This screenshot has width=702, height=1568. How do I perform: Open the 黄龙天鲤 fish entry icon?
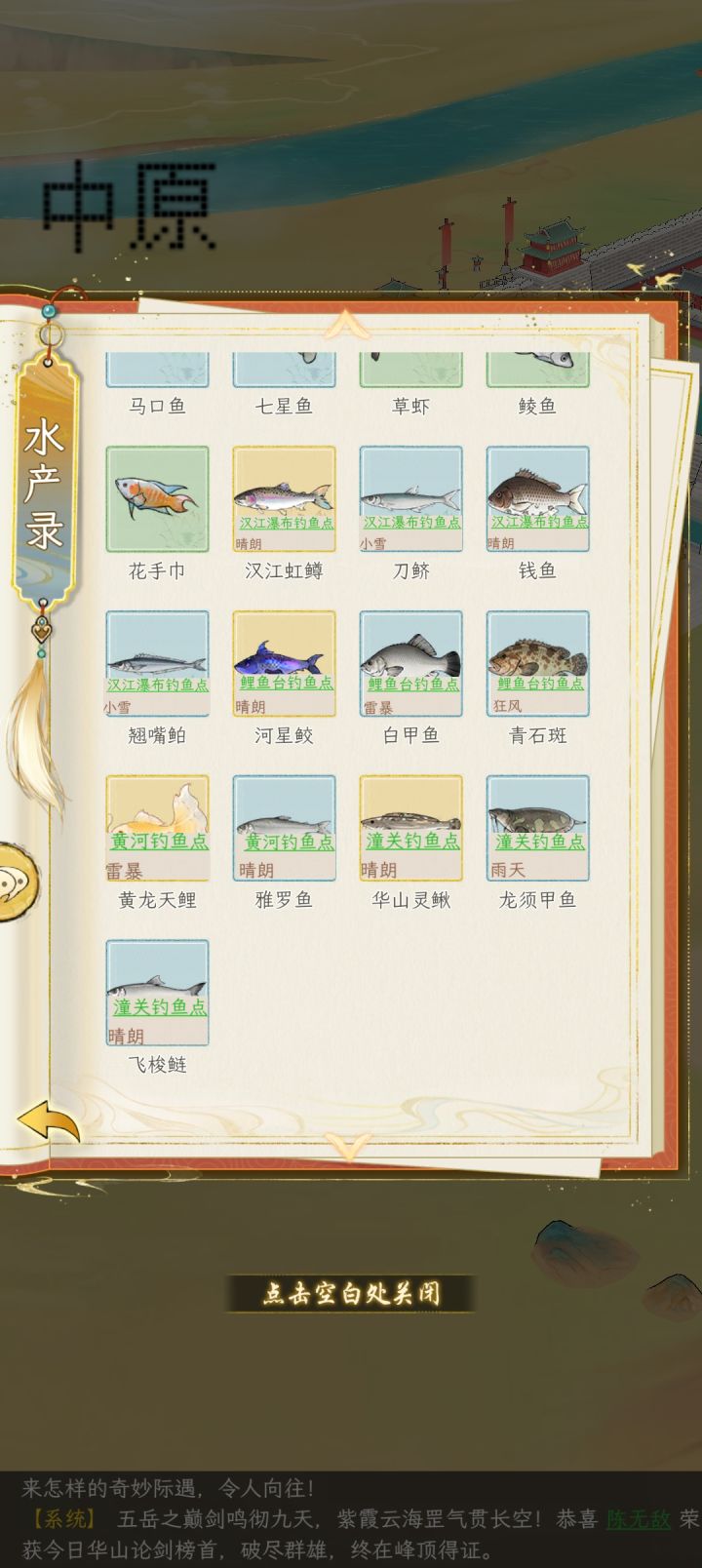[158, 827]
